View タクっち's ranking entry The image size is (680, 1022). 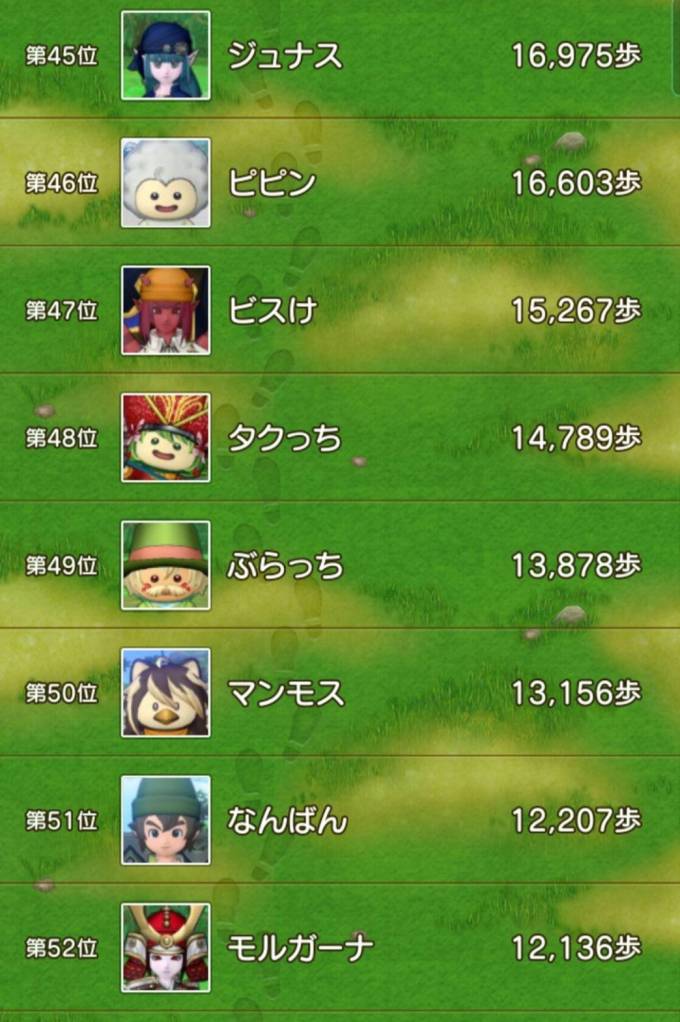(x=340, y=437)
